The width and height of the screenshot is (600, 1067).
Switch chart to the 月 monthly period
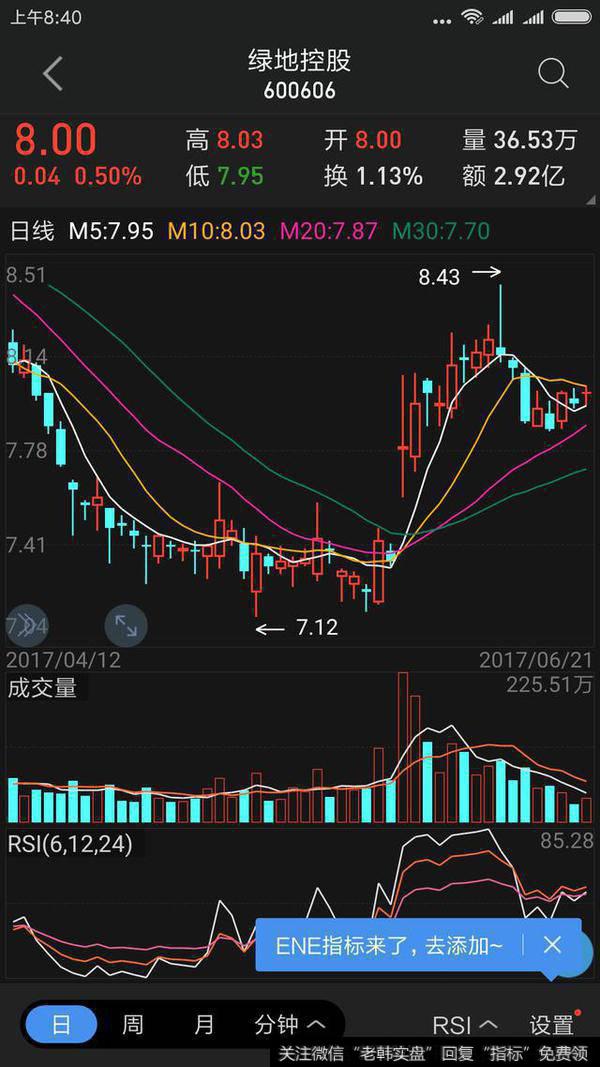204,1024
